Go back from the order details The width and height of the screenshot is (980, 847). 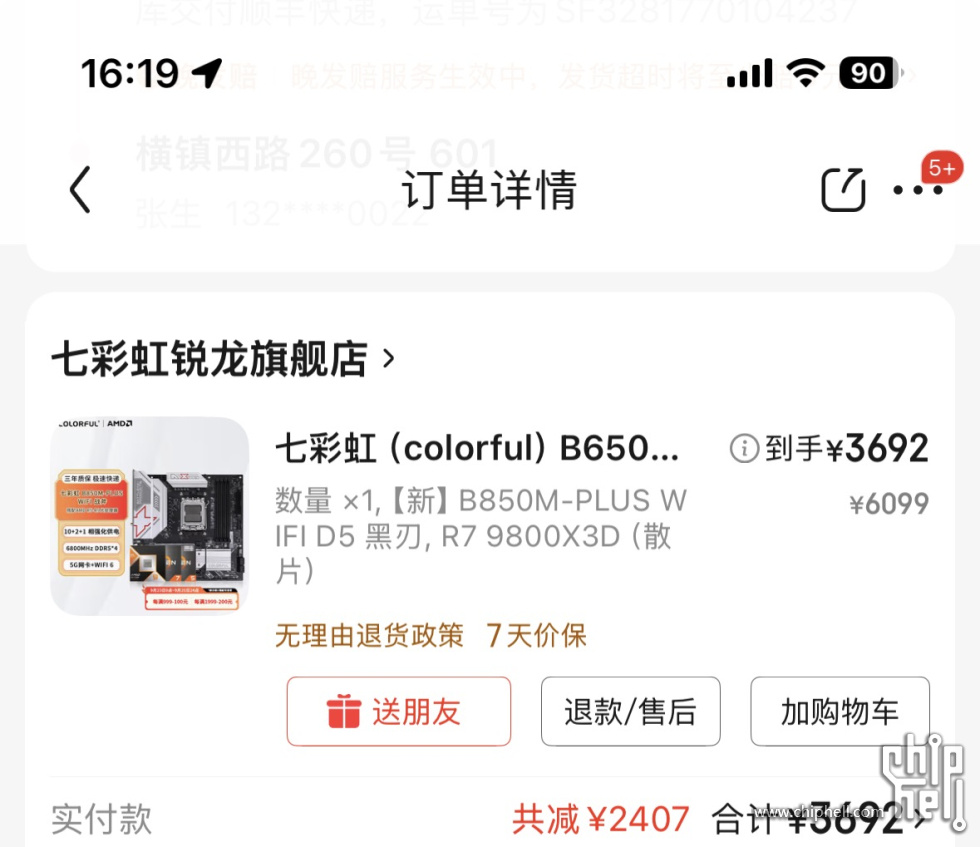[x=80, y=189]
